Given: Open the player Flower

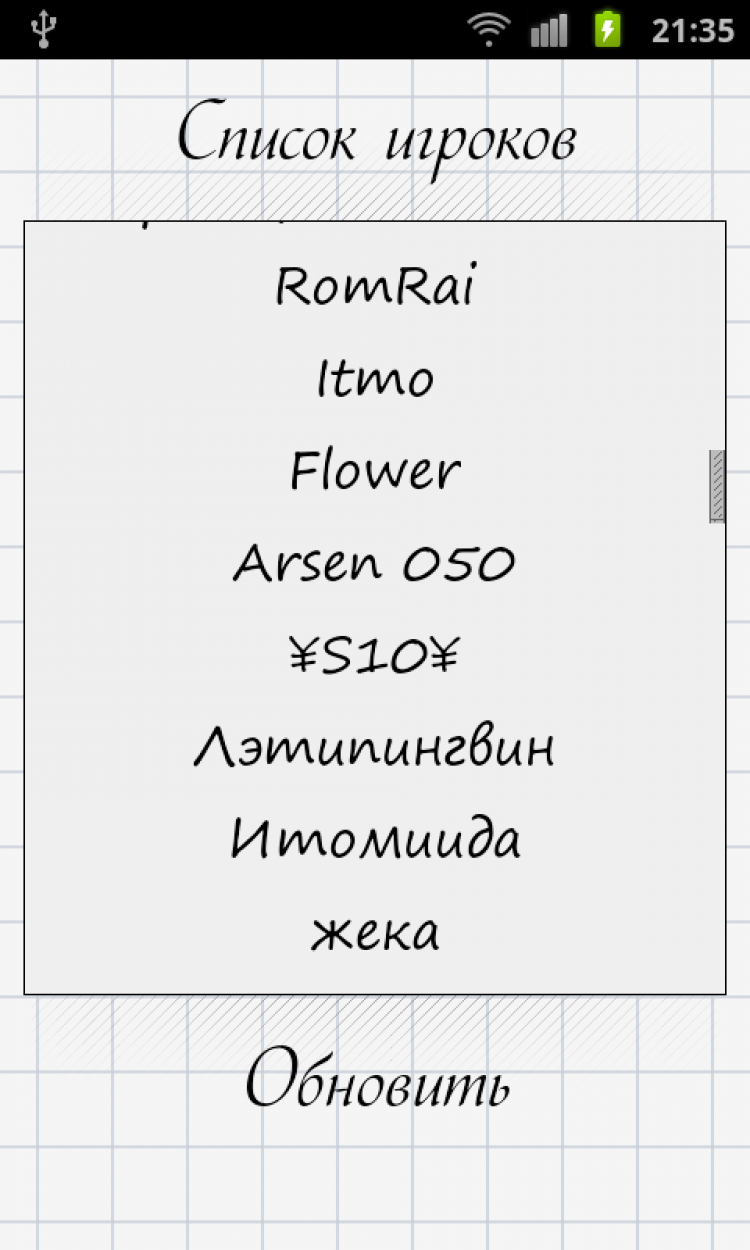Looking at the screenshot, I should coord(374,472).
